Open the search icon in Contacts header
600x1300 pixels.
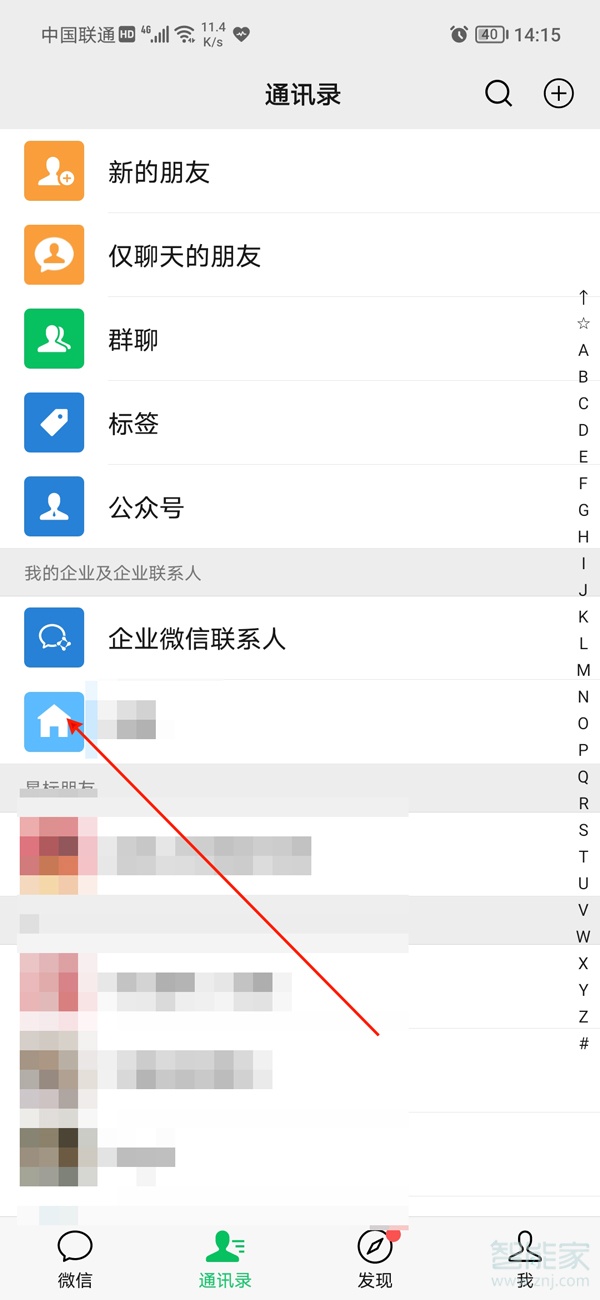click(x=498, y=94)
